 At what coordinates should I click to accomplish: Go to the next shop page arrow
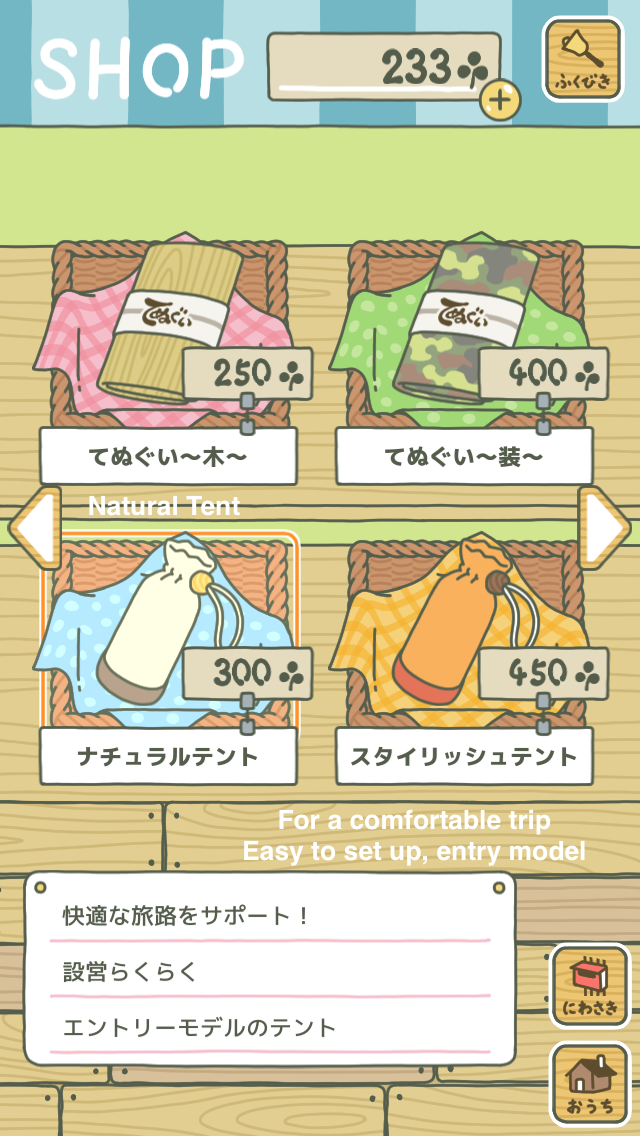(604, 528)
